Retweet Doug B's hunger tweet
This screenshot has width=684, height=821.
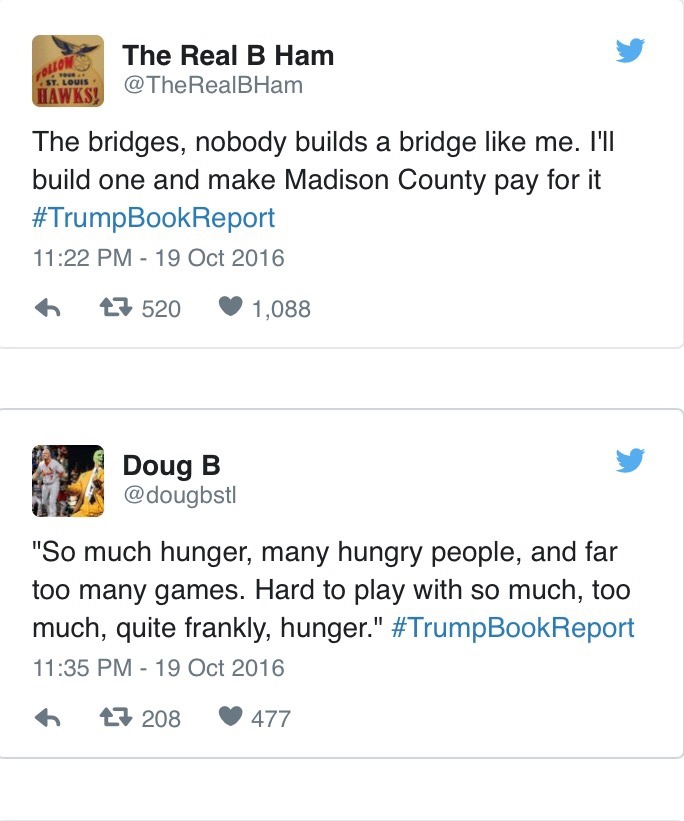point(117,718)
